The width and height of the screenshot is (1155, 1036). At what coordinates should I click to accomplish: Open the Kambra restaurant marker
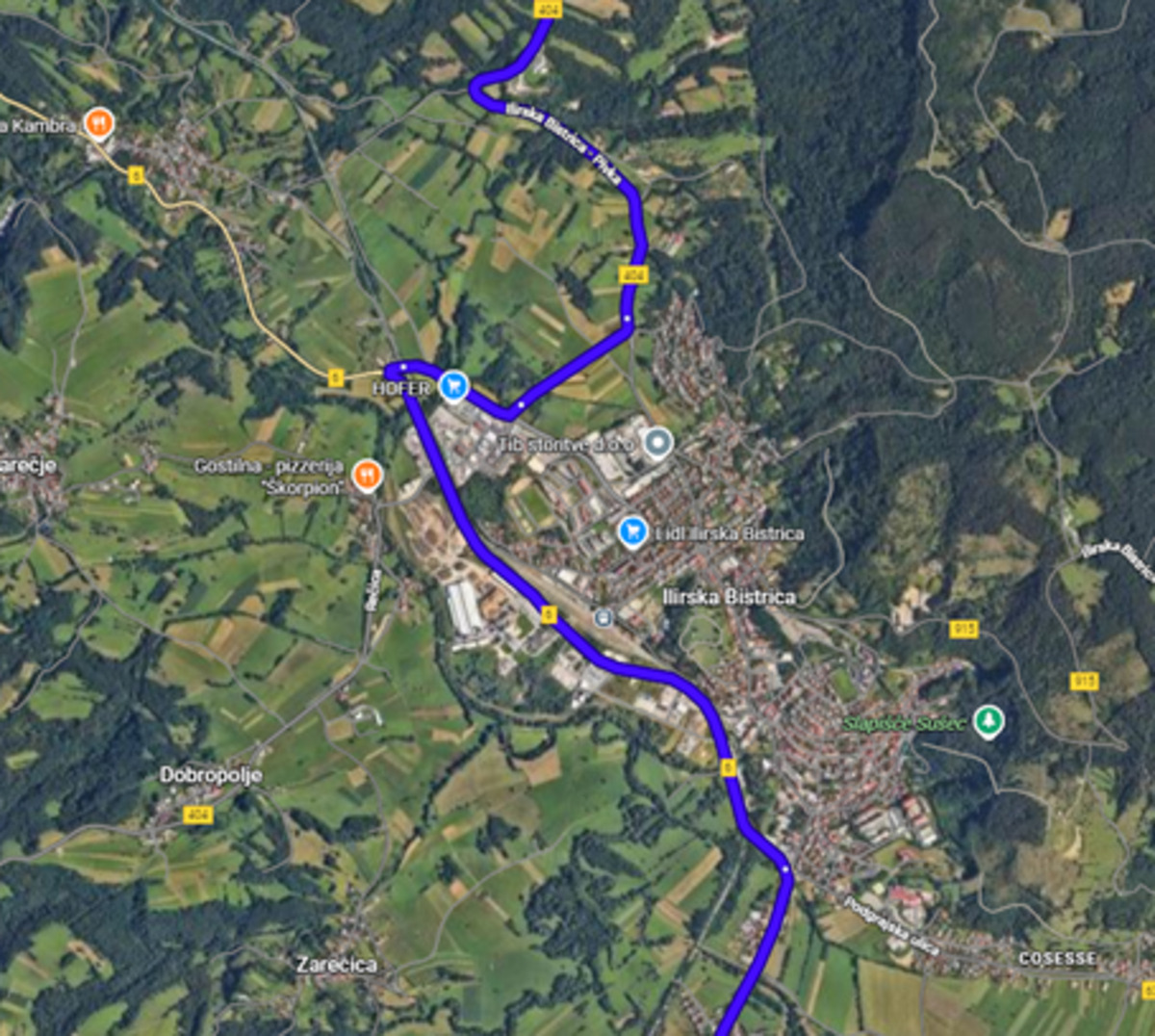[x=98, y=123]
